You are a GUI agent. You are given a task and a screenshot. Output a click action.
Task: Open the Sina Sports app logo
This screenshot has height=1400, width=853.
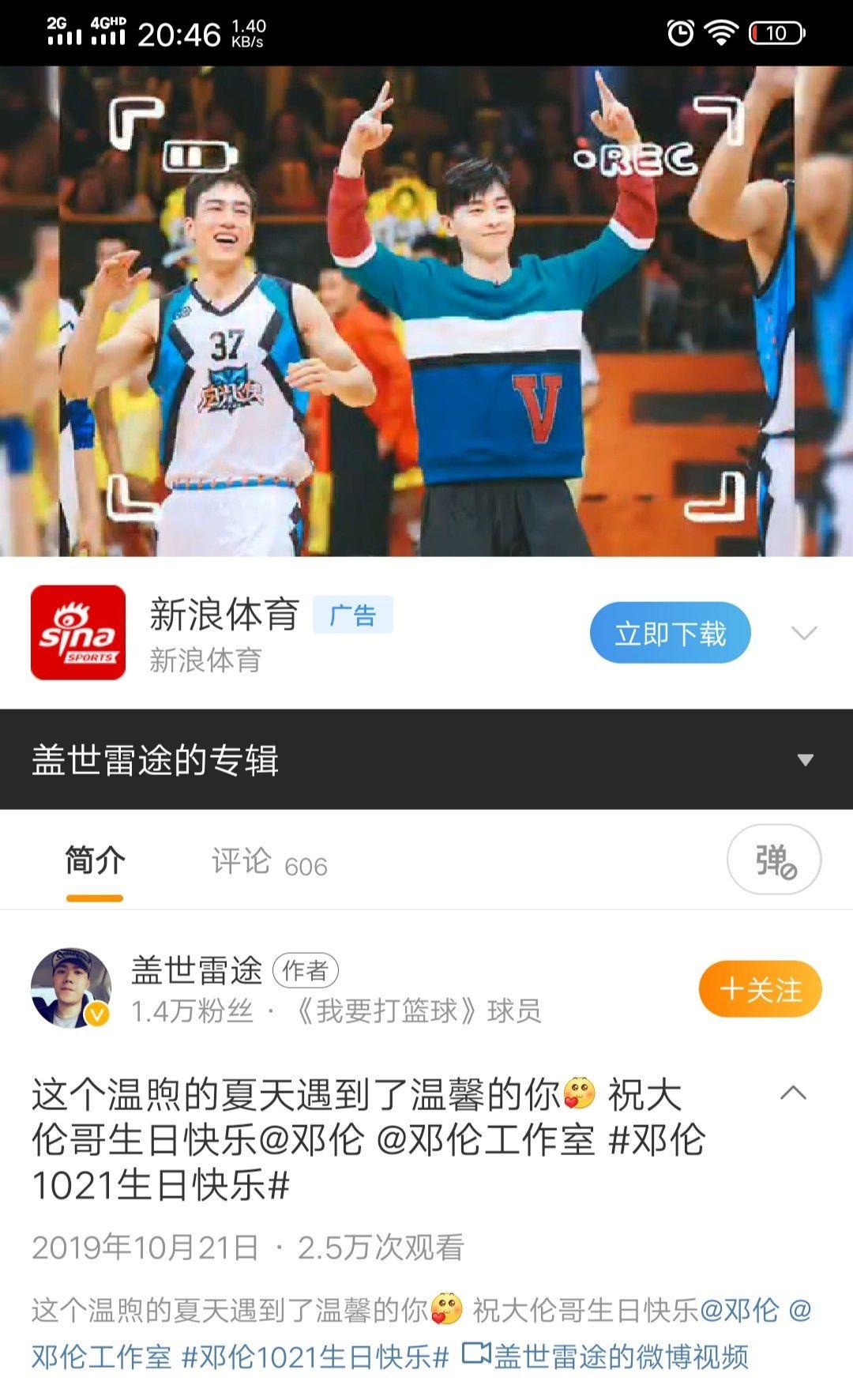coord(77,632)
